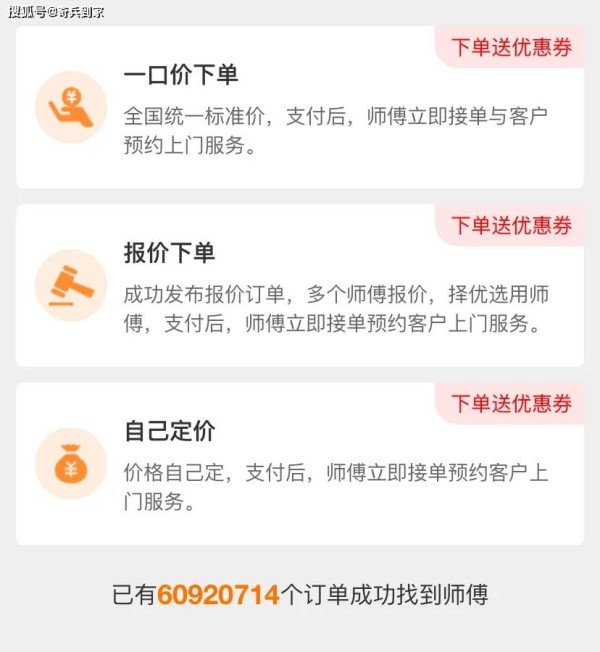
Task: Open the 报价下单 quote order card
Action: (300, 286)
